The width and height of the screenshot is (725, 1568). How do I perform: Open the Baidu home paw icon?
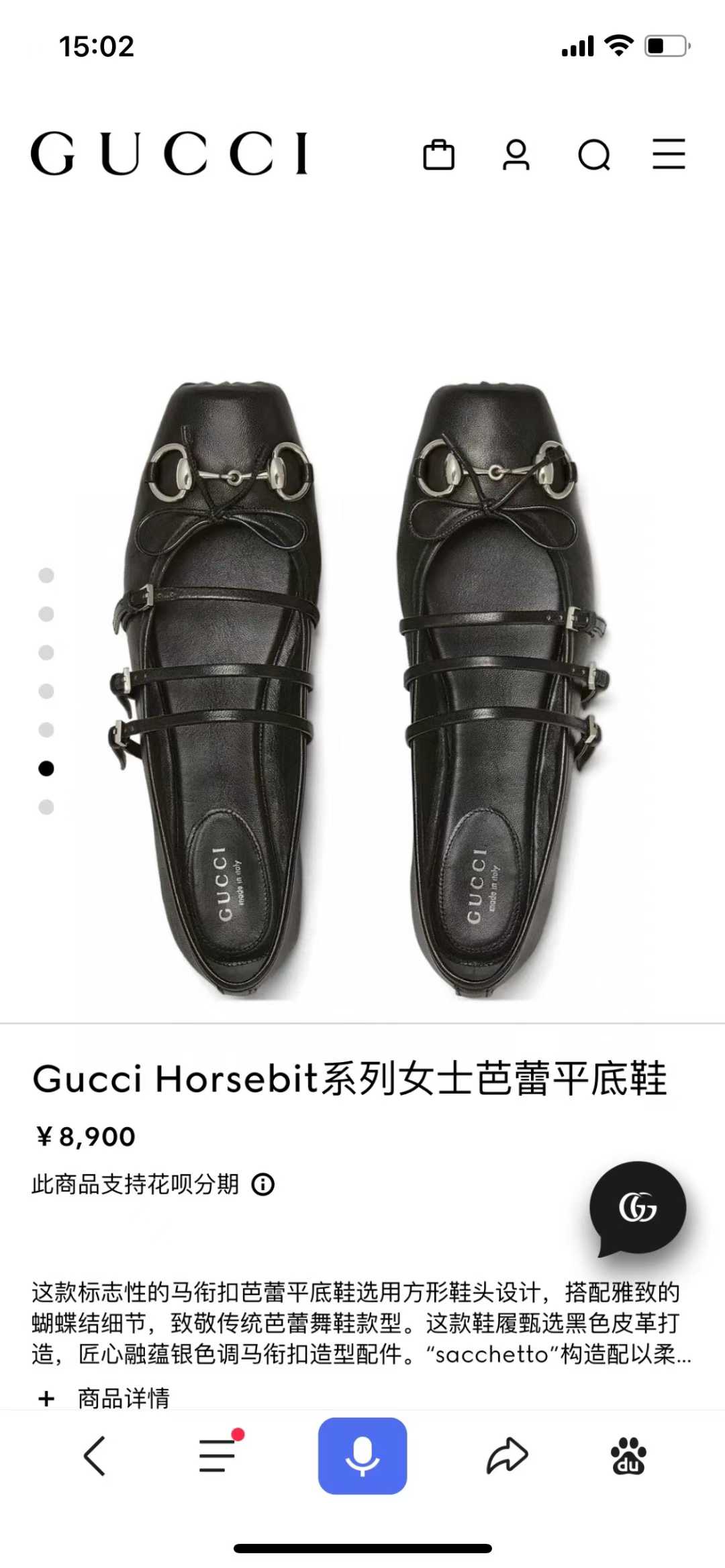tap(628, 1456)
